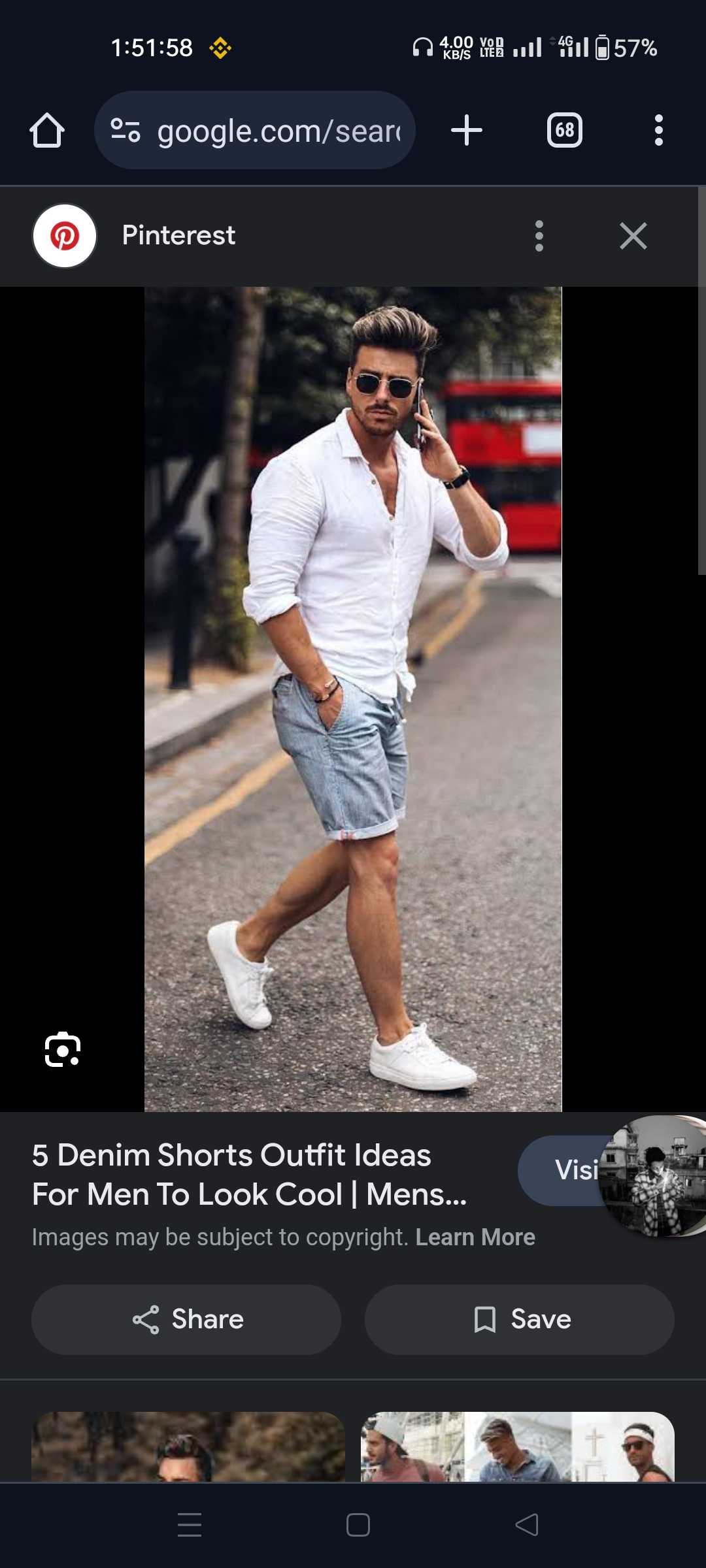The width and height of the screenshot is (706, 1568).
Task: Open the full-size denim shorts outfit image
Action: click(353, 699)
